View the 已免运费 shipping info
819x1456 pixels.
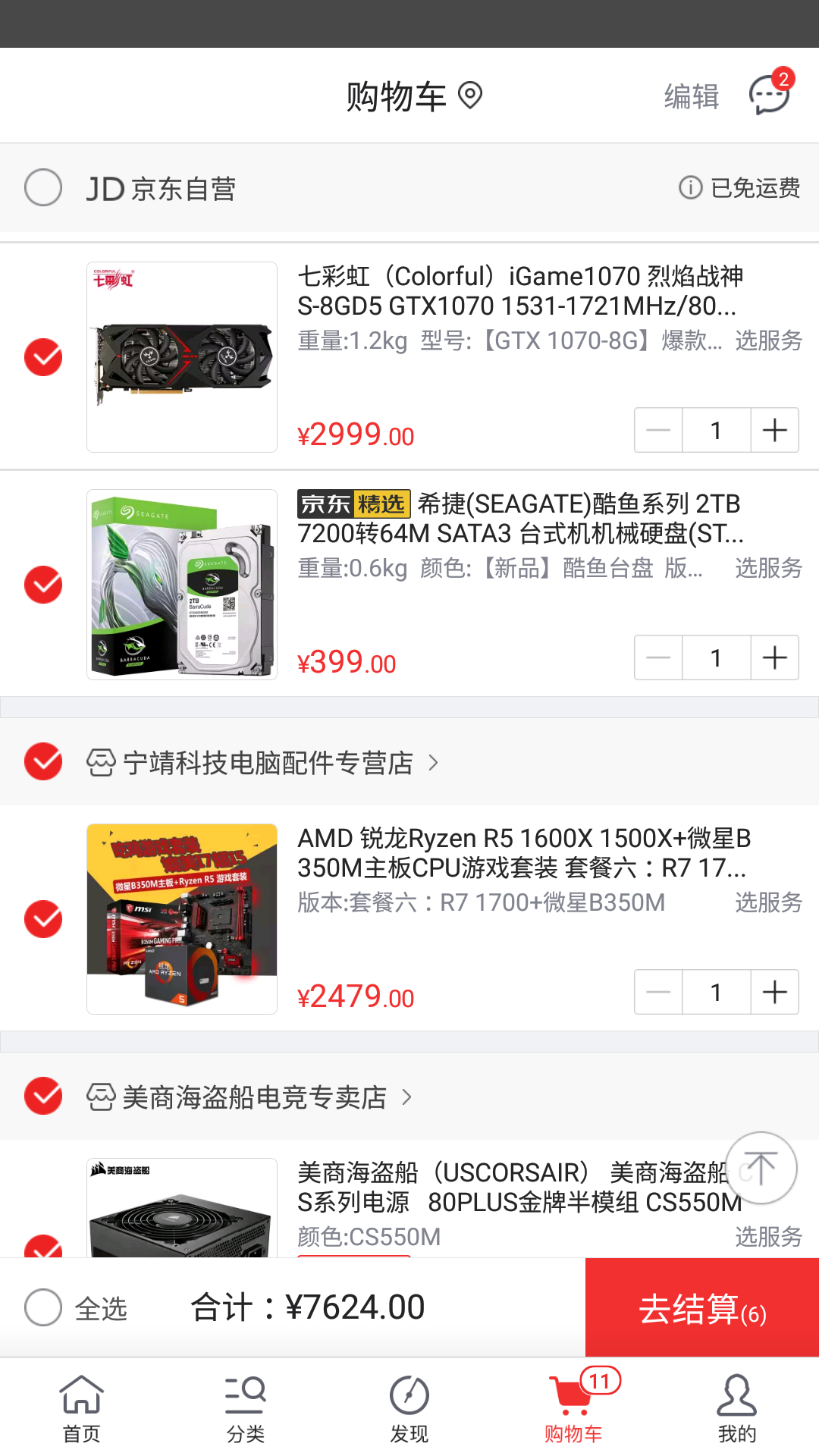pos(739,187)
